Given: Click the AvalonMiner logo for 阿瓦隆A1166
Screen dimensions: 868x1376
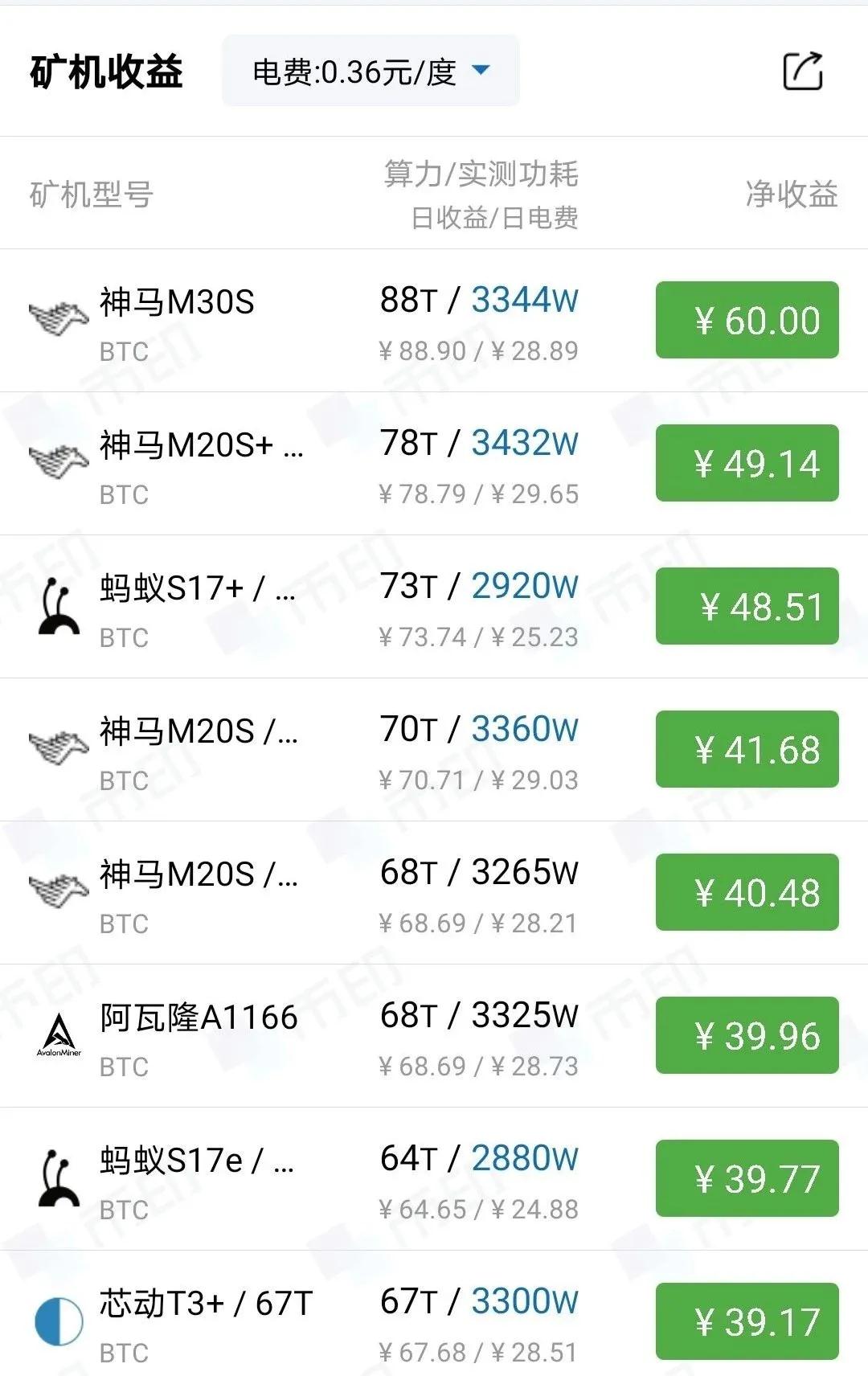Looking at the screenshot, I should [x=59, y=1033].
